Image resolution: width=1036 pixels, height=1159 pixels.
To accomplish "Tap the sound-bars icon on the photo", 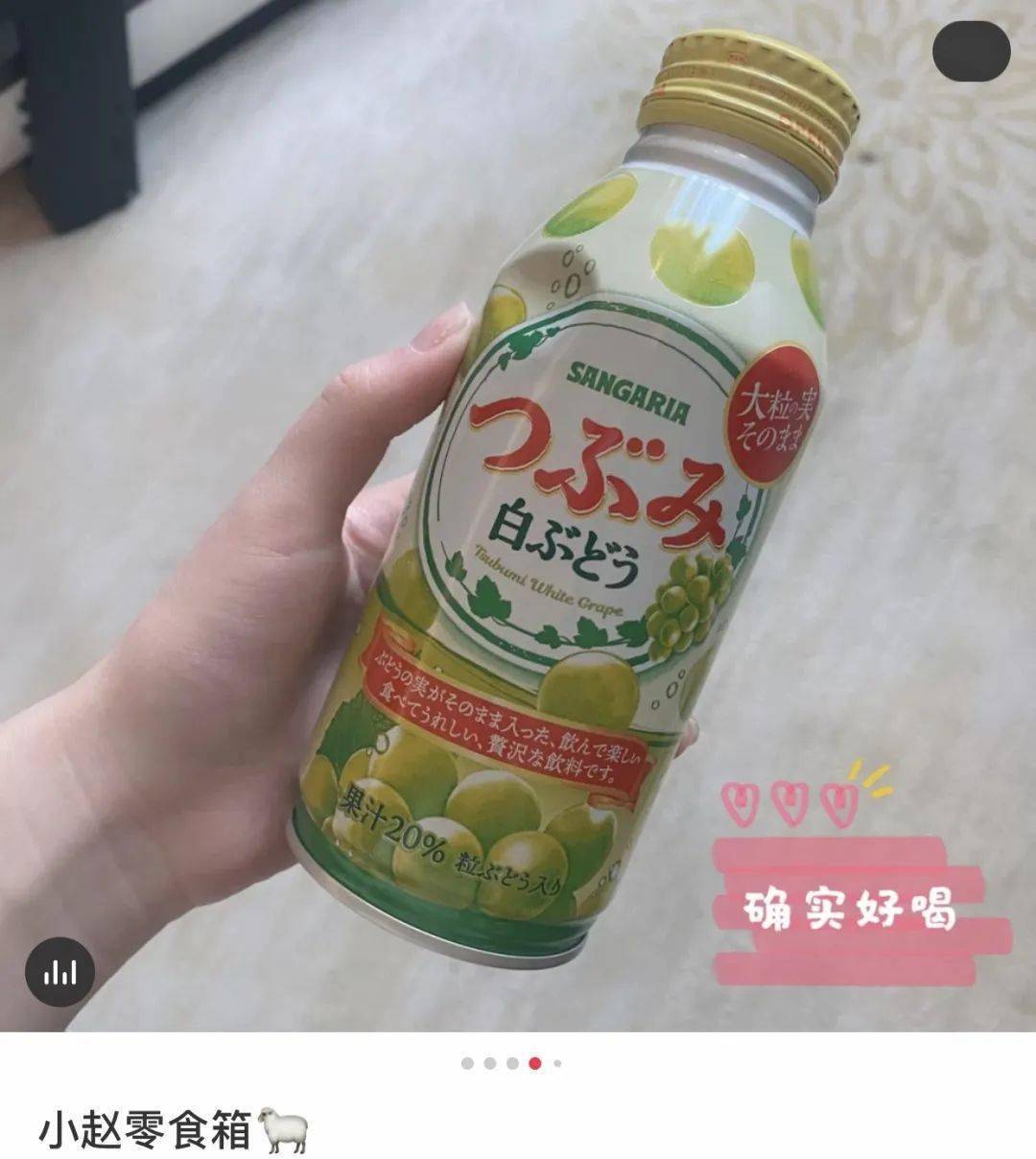I will (59, 972).
